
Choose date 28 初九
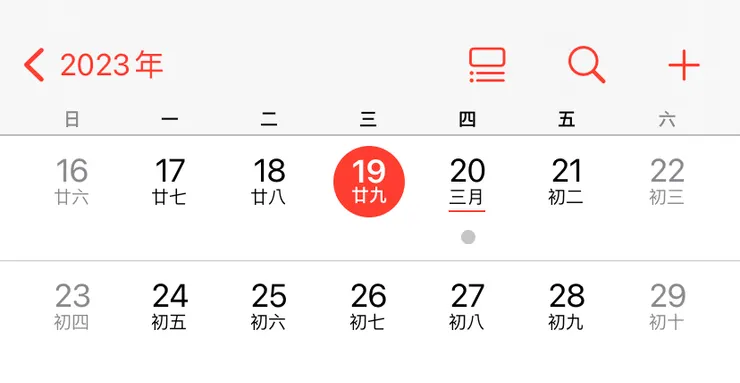point(566,307)
